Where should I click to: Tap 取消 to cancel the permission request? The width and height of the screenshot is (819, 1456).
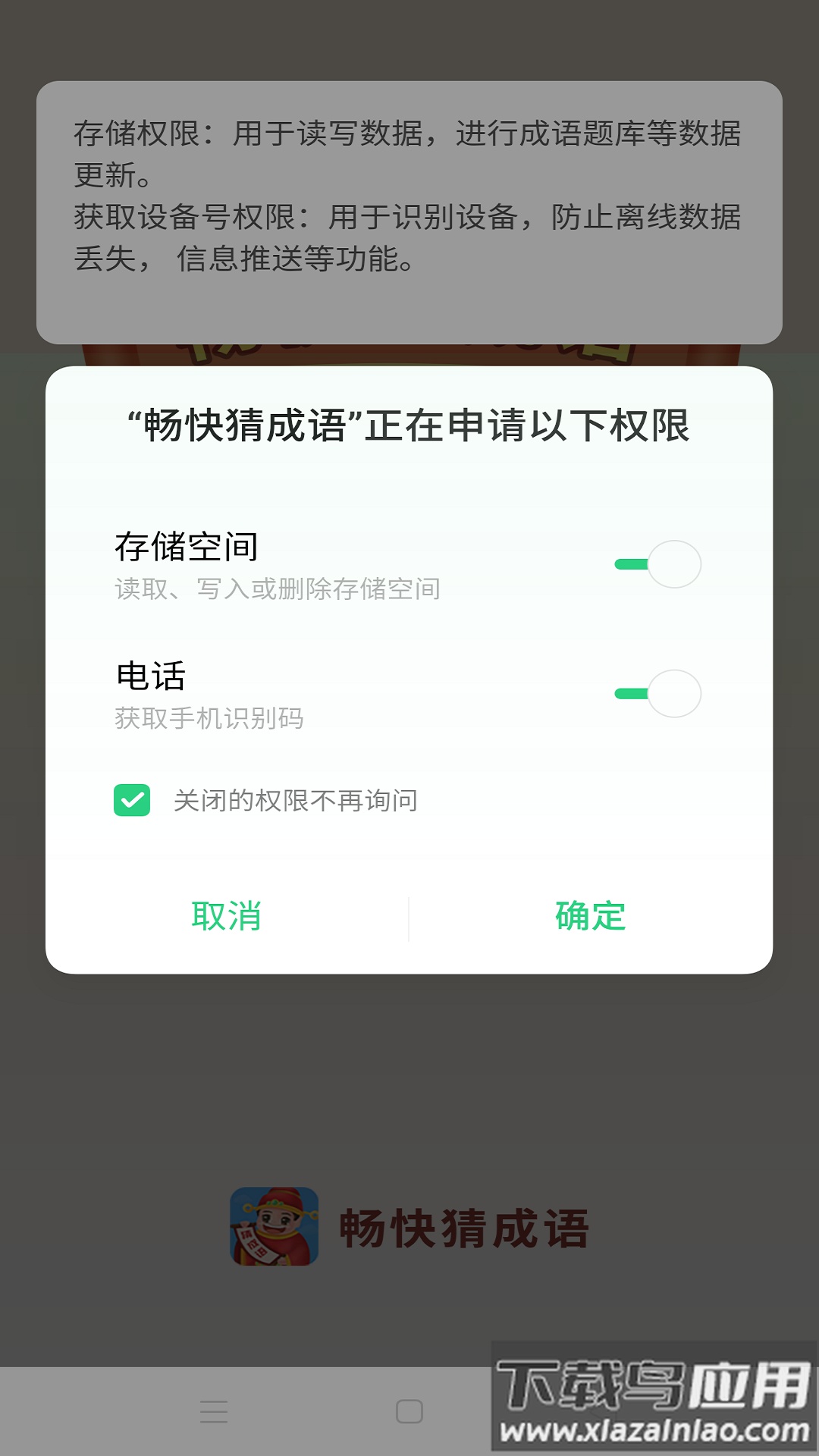pyautogui.click(x=225, y=916)
